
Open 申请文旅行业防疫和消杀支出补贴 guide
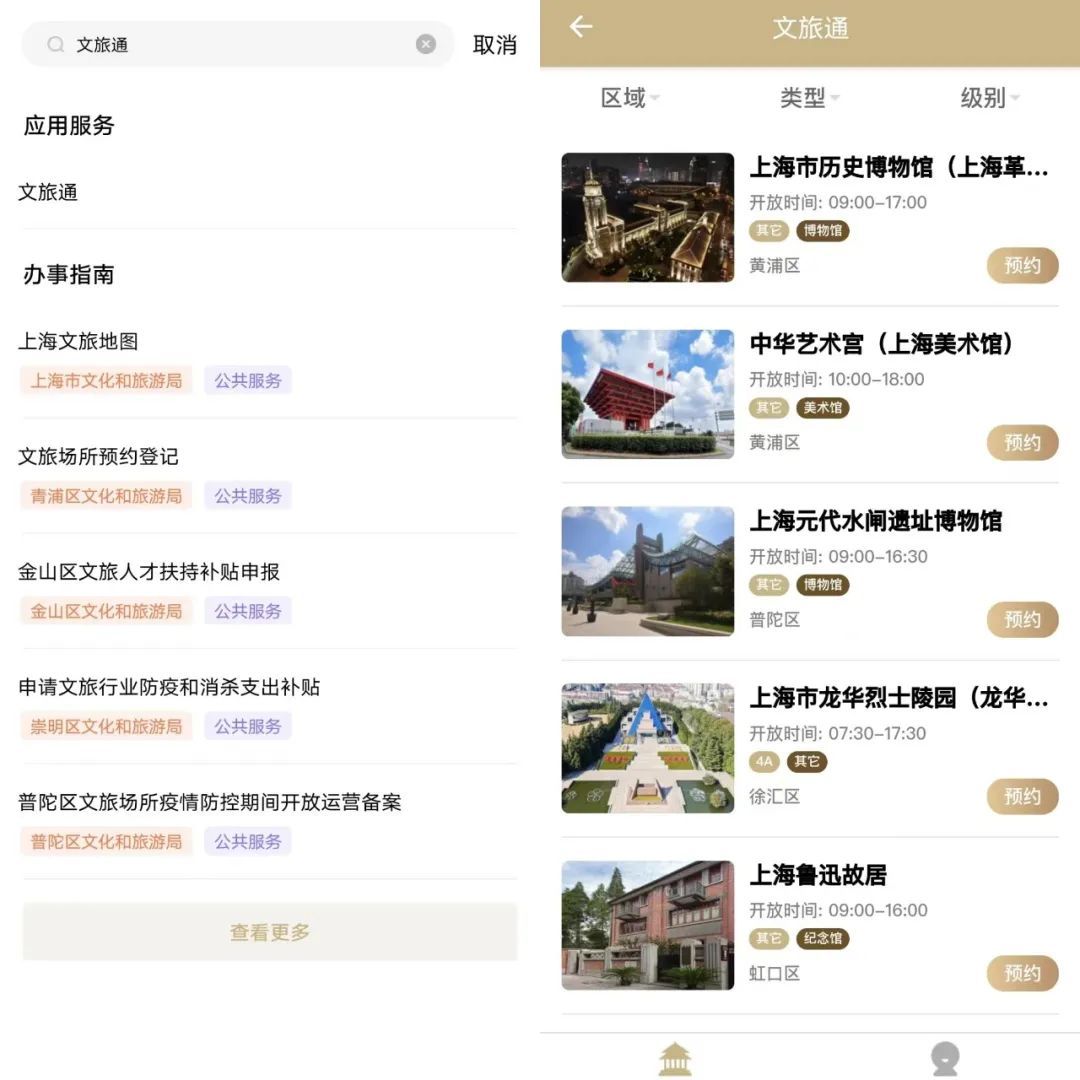(169, 687)
